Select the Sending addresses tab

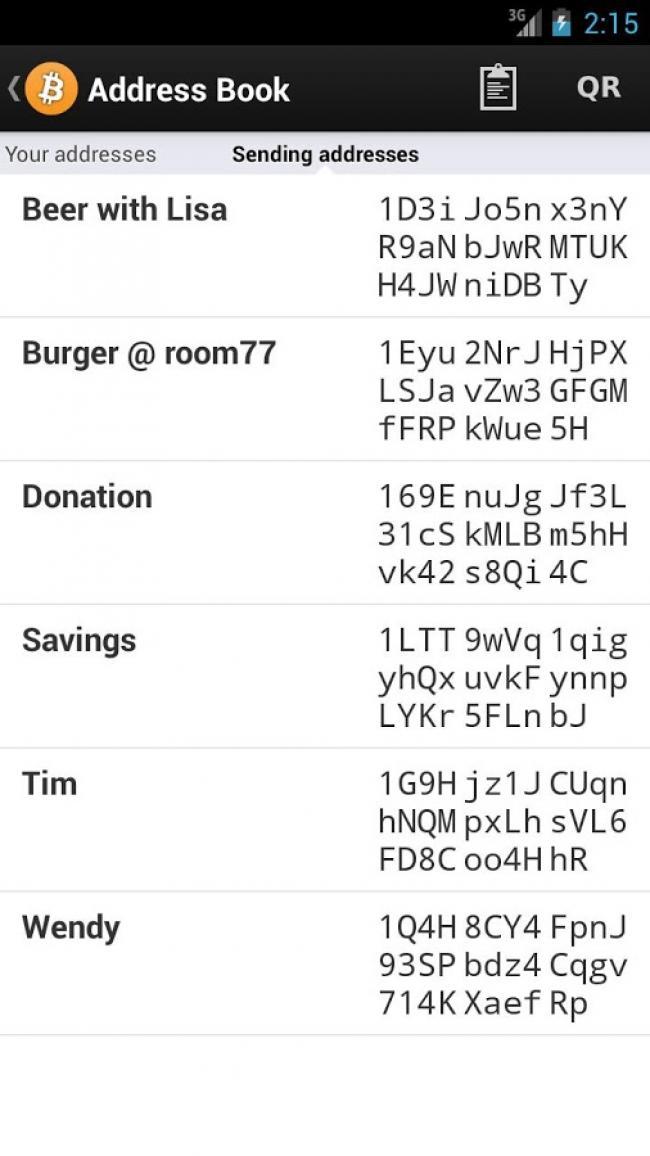click(325, 155)
